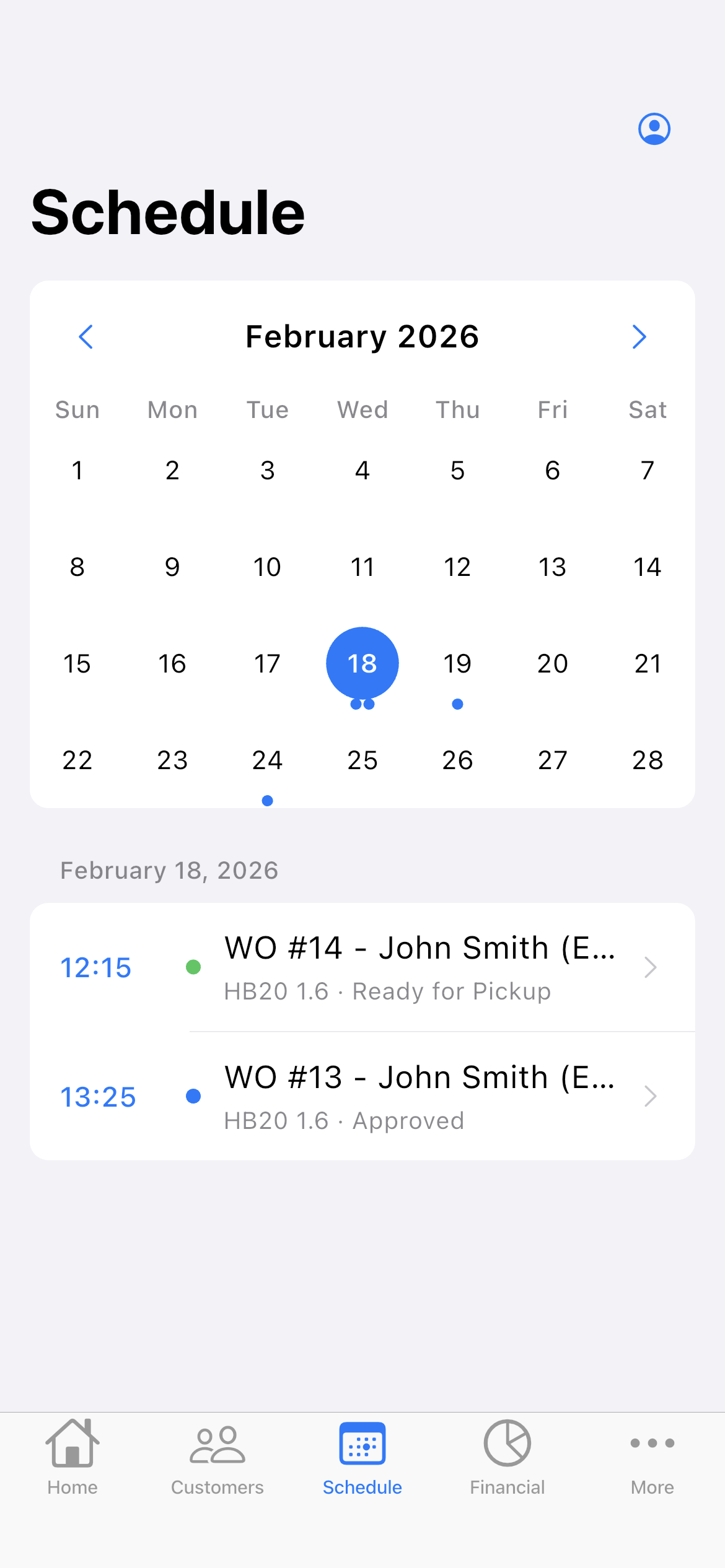725x1568 pixels.
Task: Tap the green status dot on WO #14
Action: point(193,967)
